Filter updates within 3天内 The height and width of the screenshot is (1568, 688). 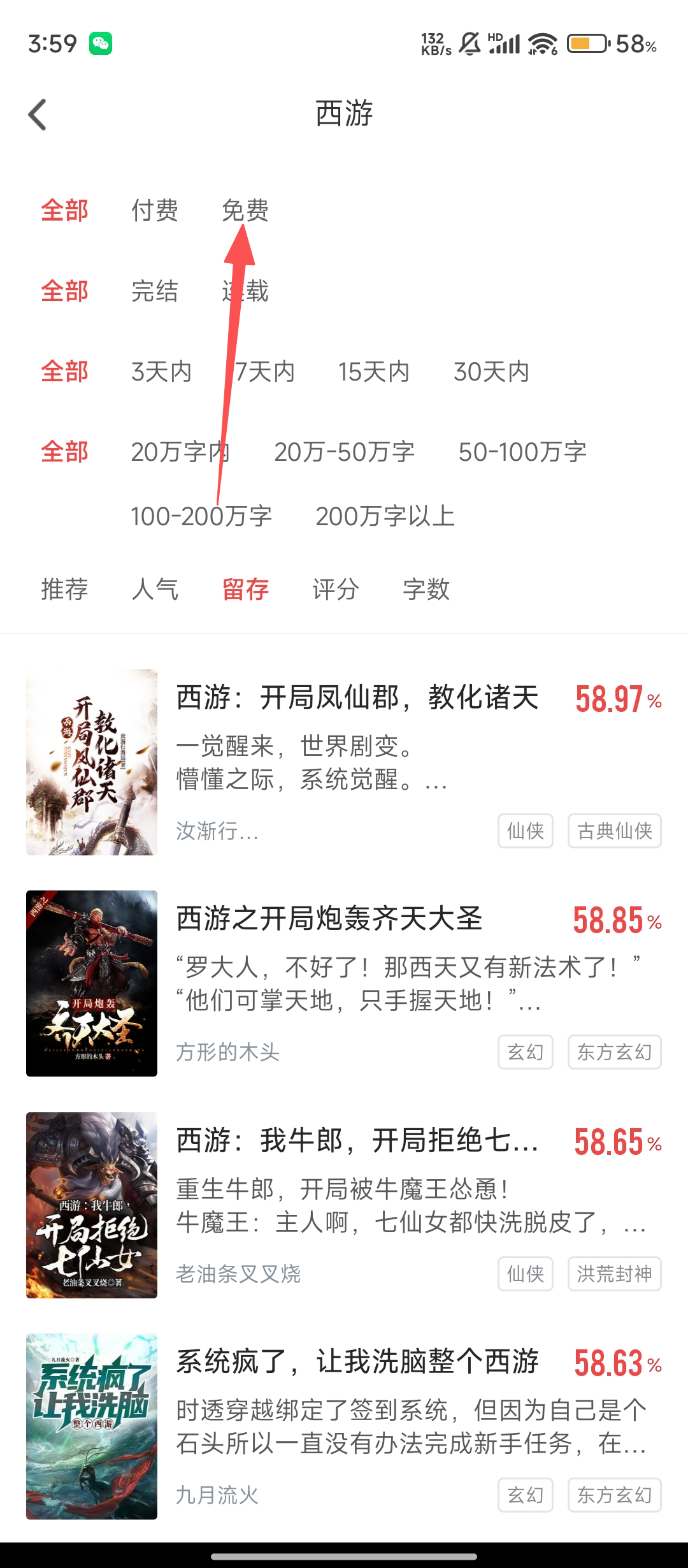click(x=161, y=372)
